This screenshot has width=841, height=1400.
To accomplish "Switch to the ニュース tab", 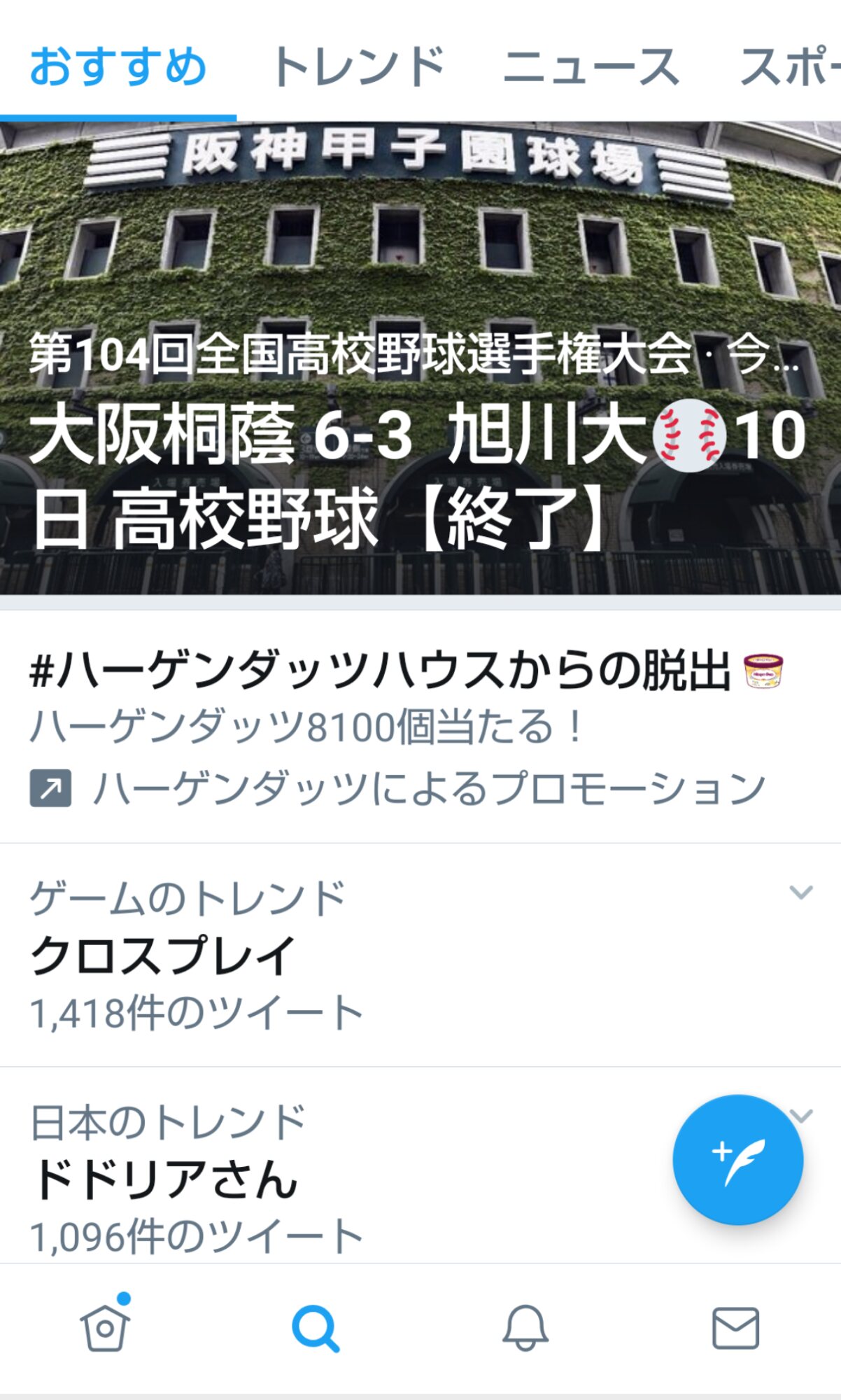I will click(x=591, y=66).
